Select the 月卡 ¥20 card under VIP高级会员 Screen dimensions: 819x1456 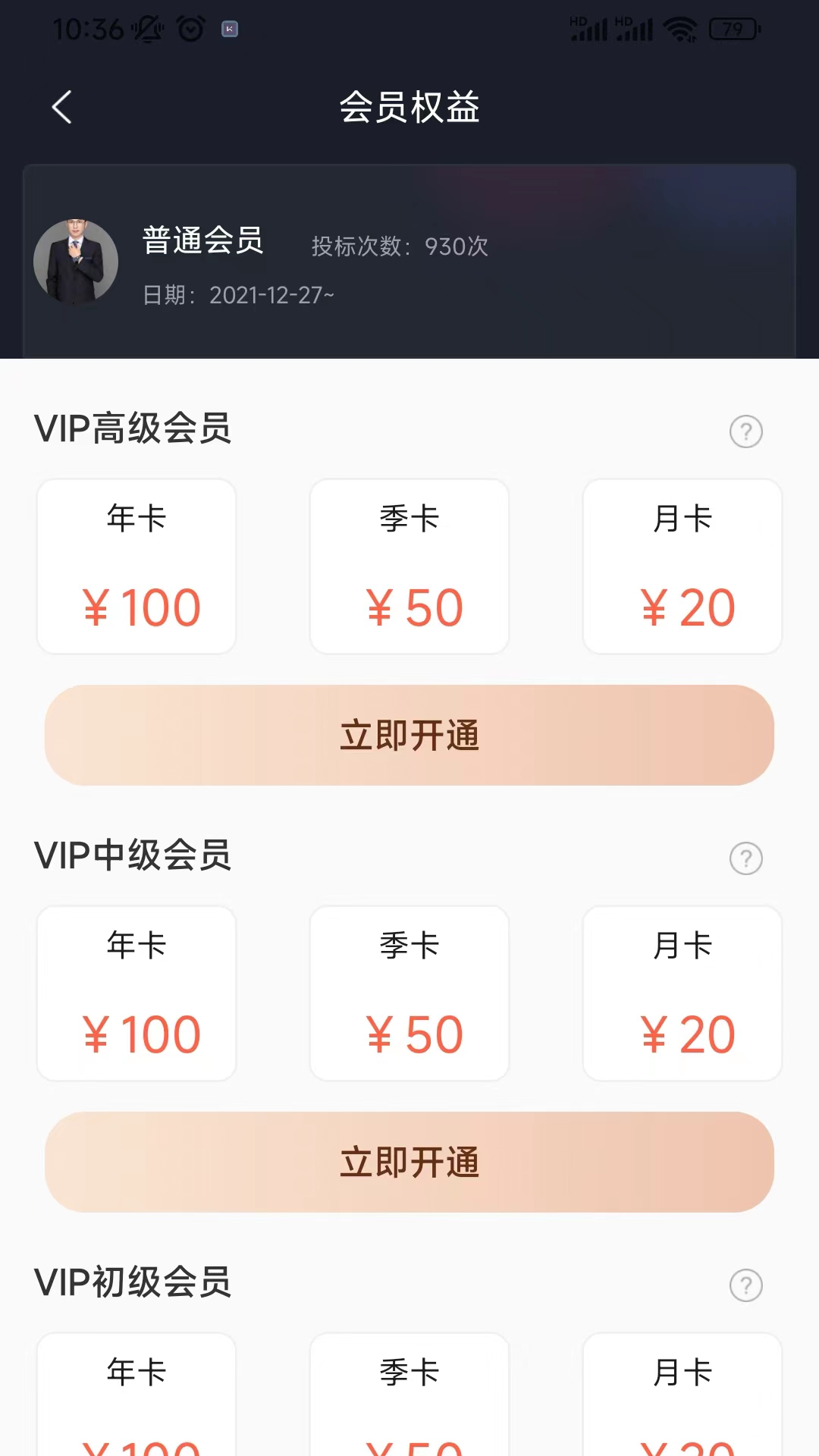[x=682, y=566]
